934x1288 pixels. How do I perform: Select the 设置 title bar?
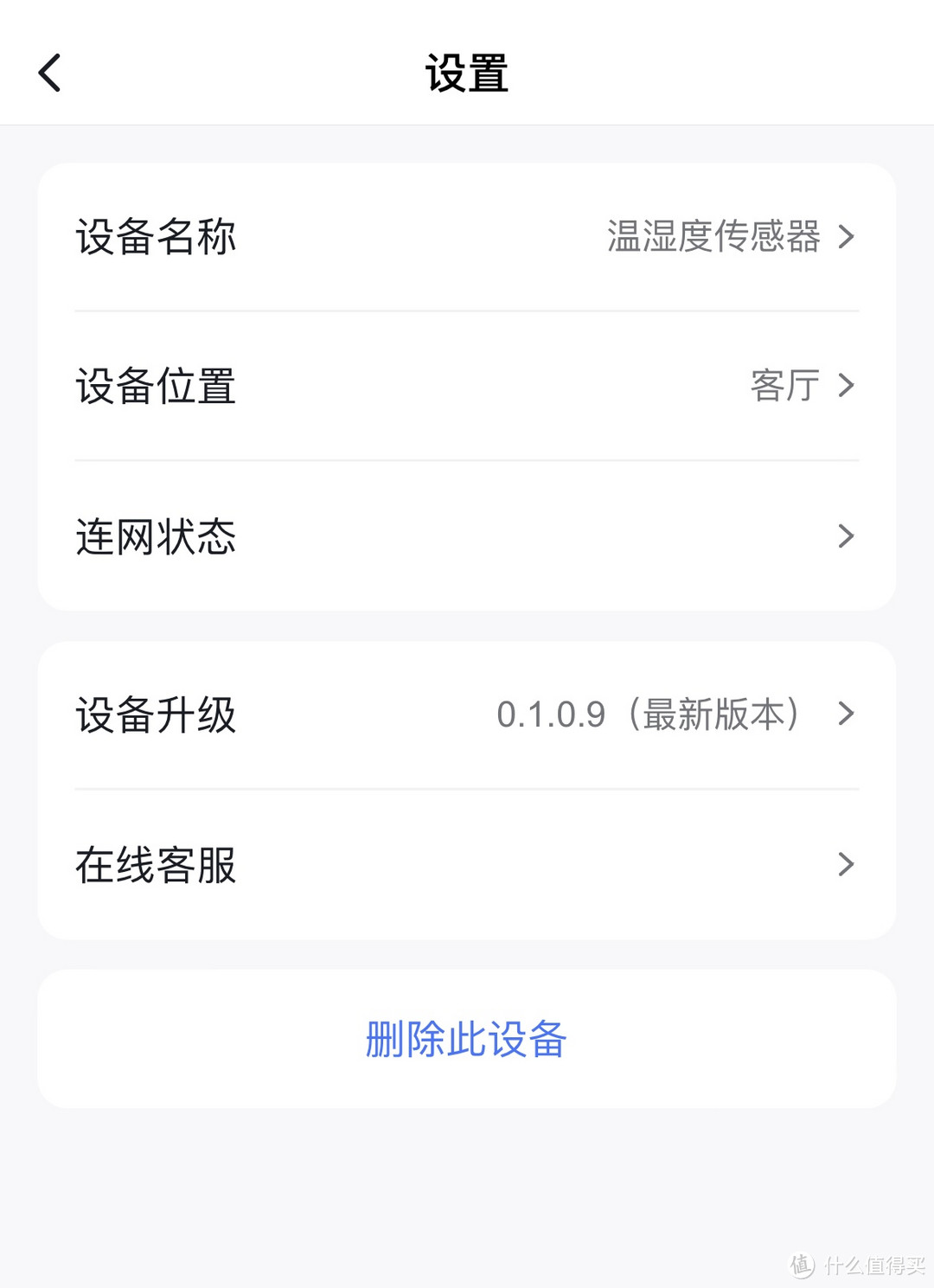[467, 74]
